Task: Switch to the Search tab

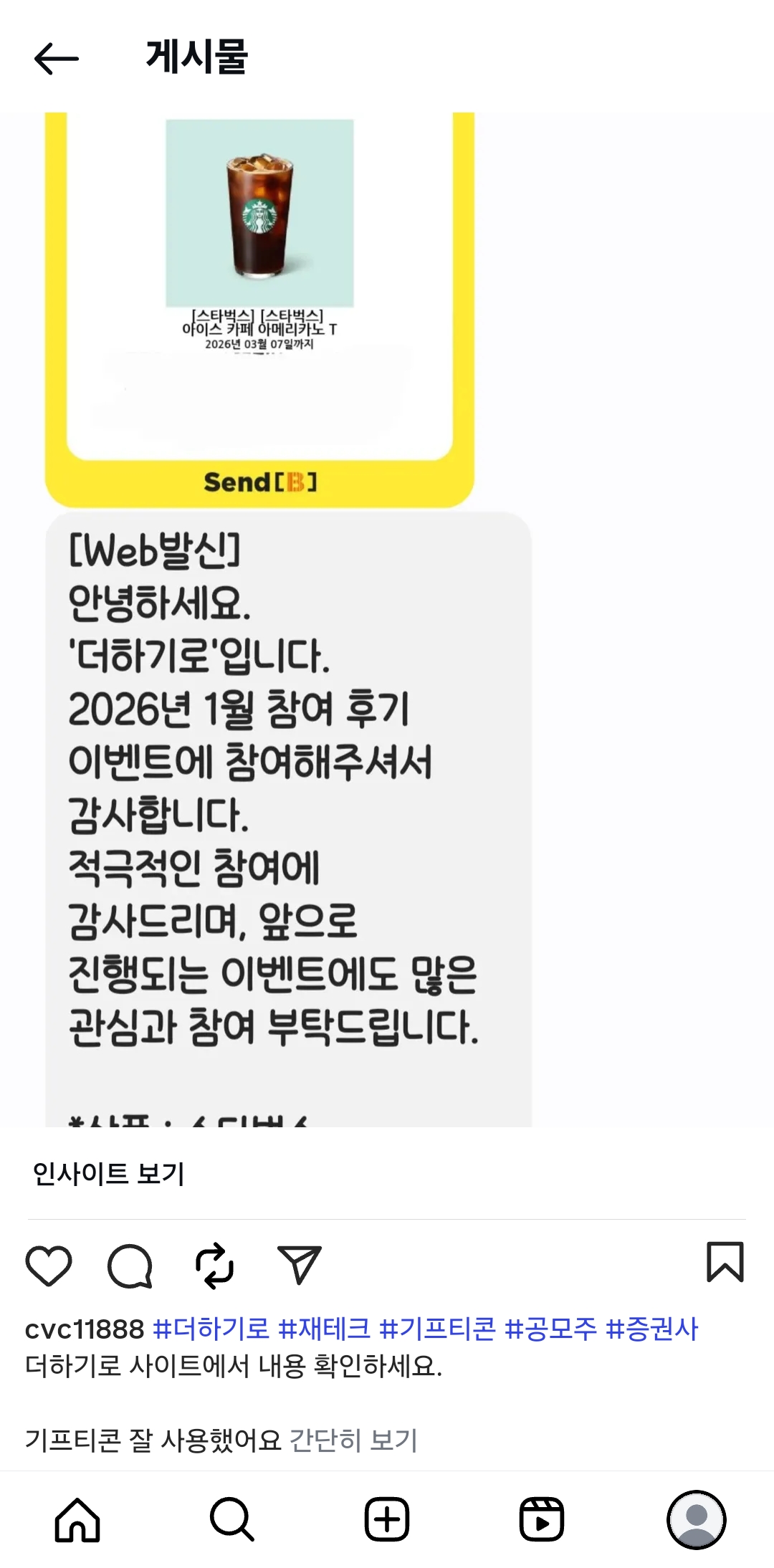Action: pos(232,1519)
